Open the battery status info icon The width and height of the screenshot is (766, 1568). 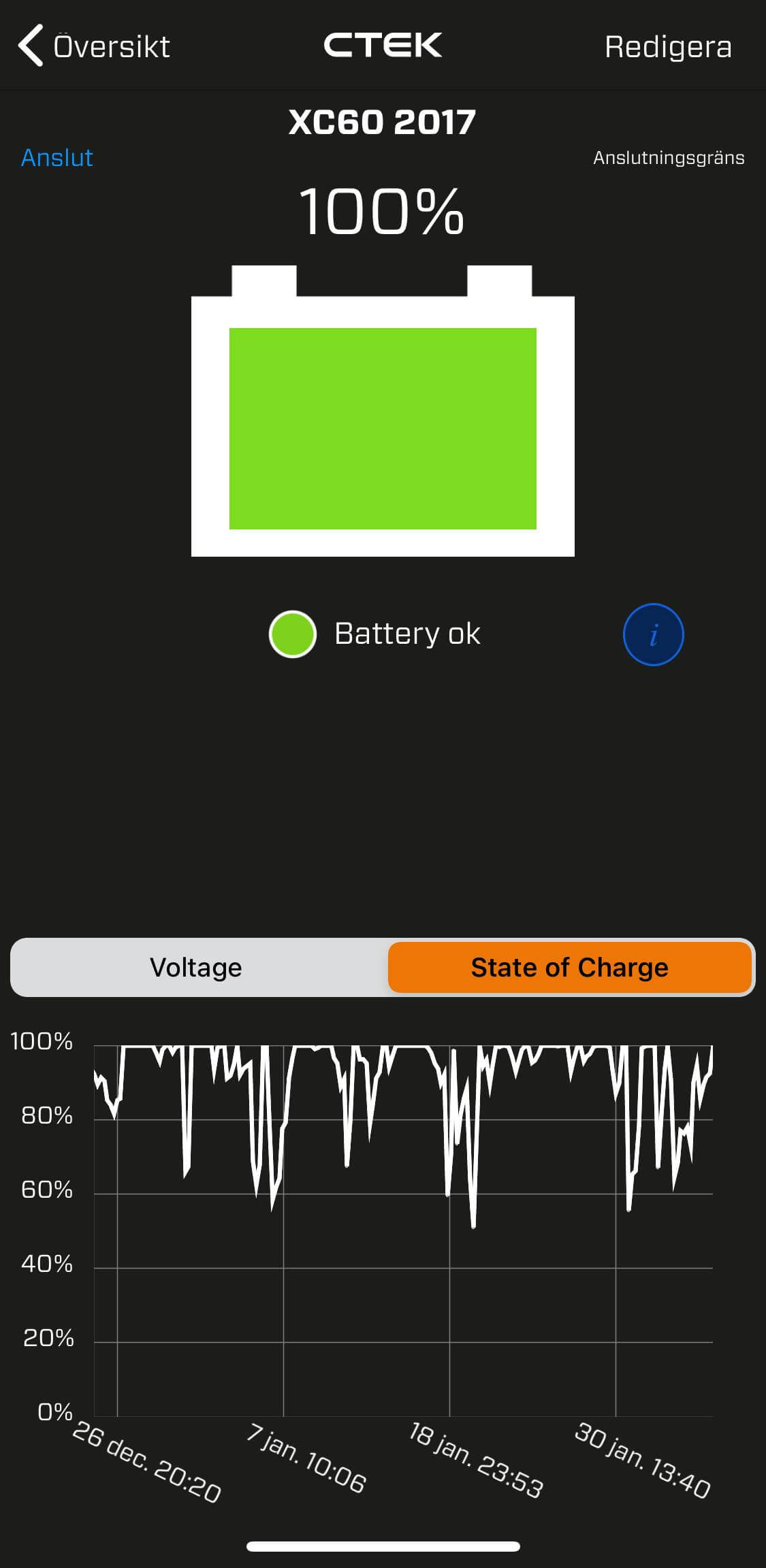653,634
